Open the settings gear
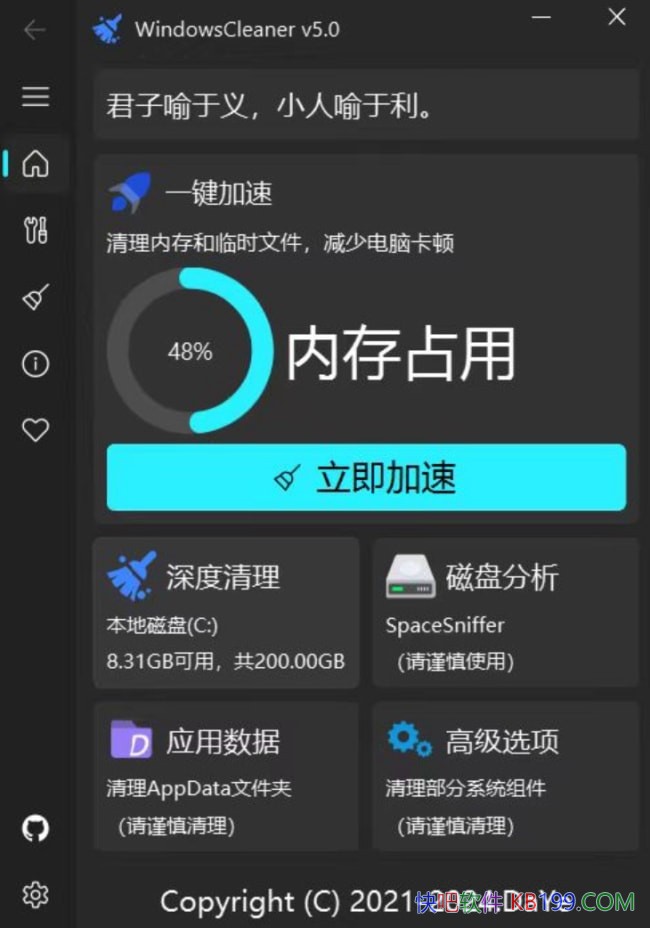The width and height of the screenshot is (650, 928). (x=36, y=894)
